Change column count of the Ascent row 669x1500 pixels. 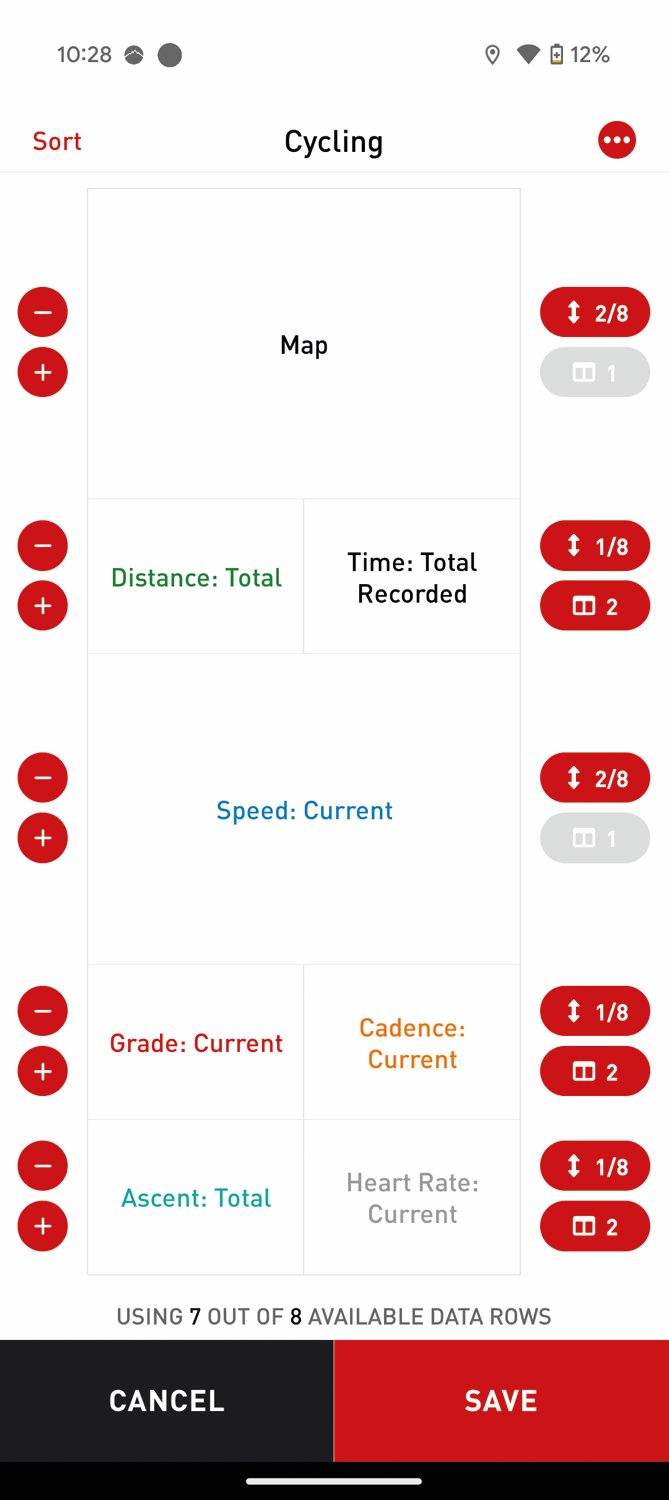pyautogui.click(x=595, y=1226)
